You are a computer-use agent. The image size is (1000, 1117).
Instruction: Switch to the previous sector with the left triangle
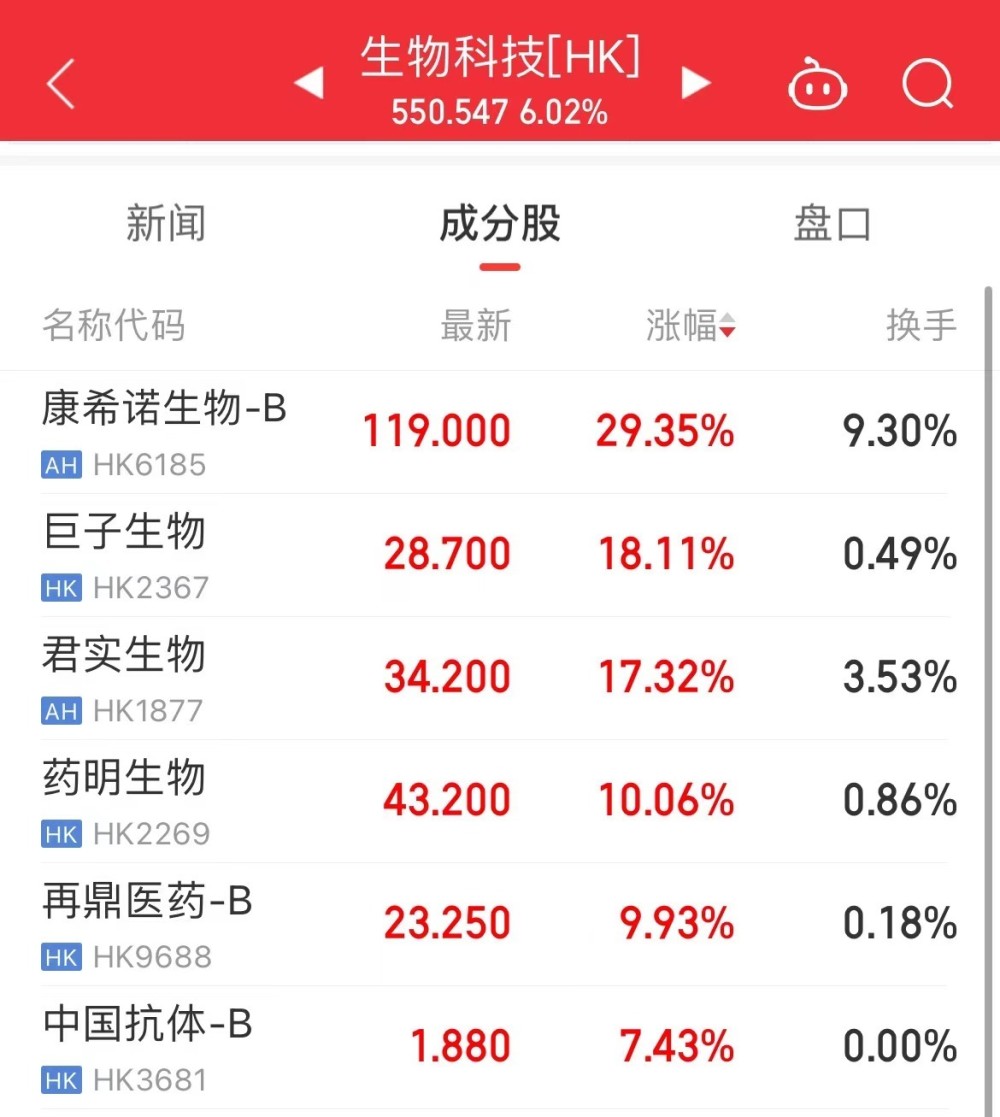309,83
